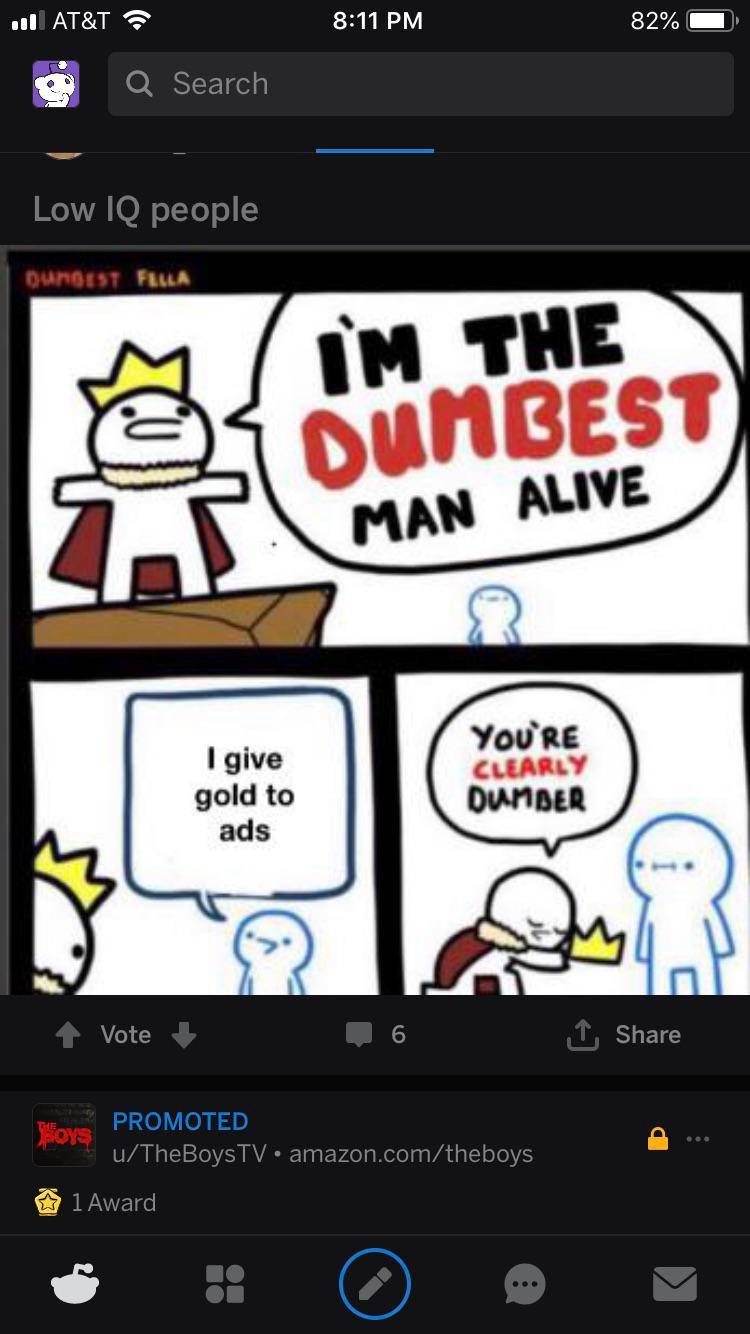Viewport: 750px width, 1334px height.
Task: Switch to the communities grid tab
Action: tap(224, 1284)
